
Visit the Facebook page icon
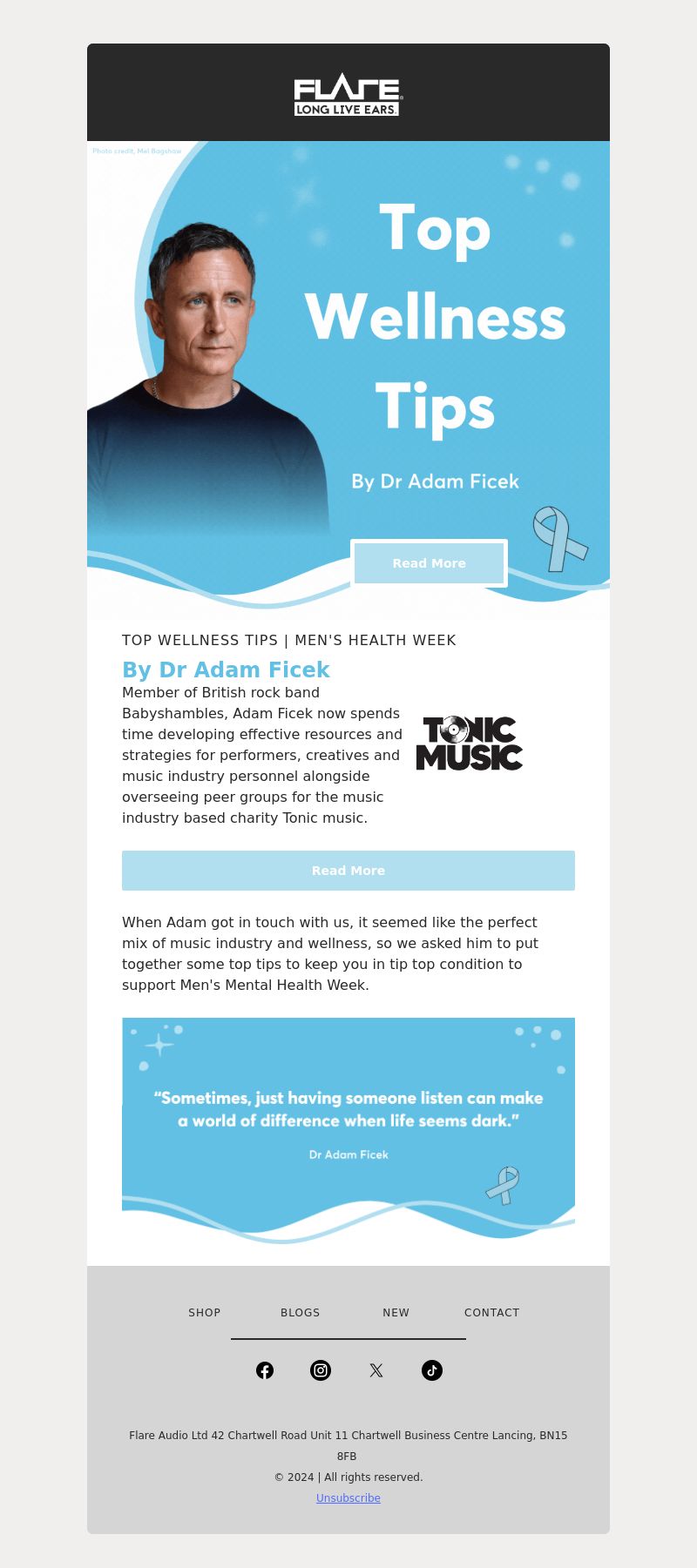pyautogui.click(x=265, y=1370)
